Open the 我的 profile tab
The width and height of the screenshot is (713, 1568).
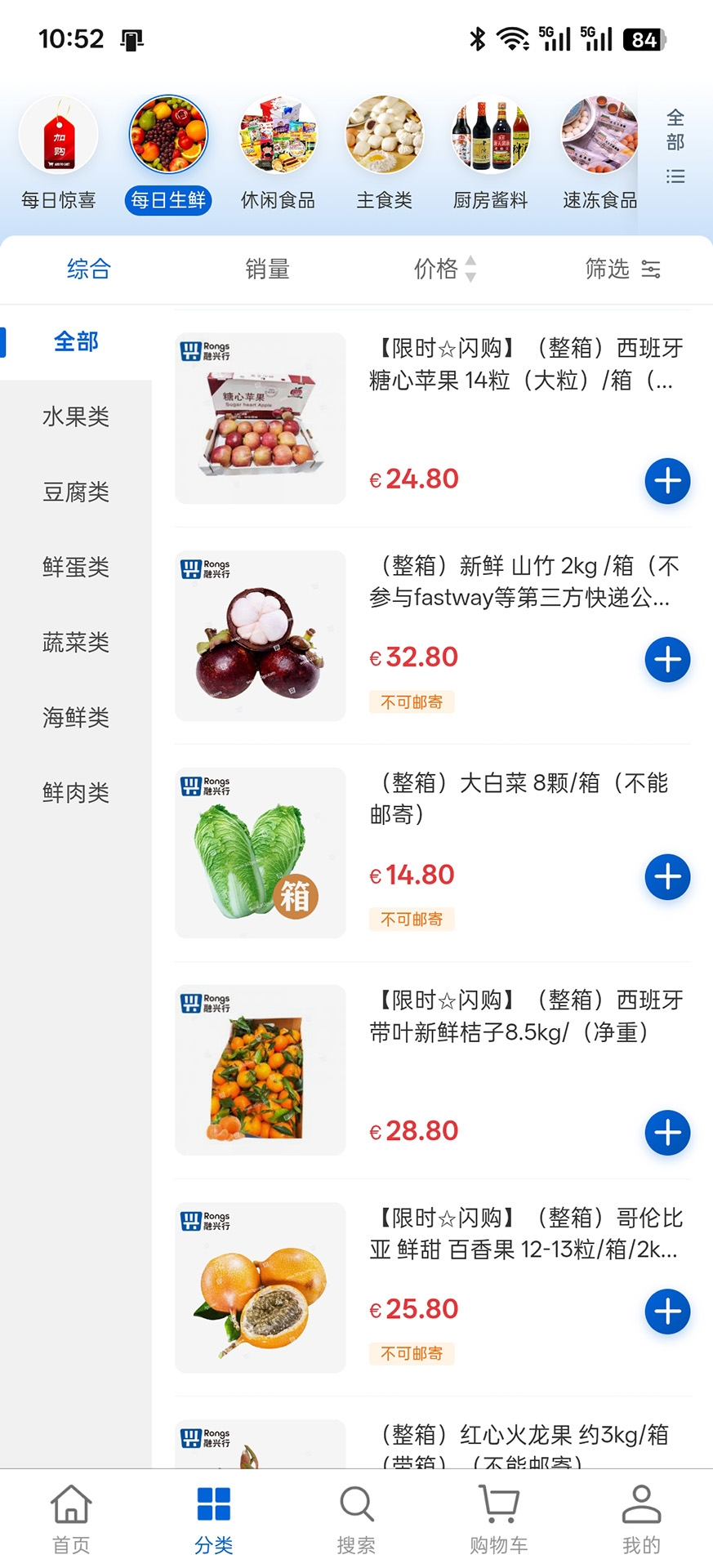point(641,1519)
